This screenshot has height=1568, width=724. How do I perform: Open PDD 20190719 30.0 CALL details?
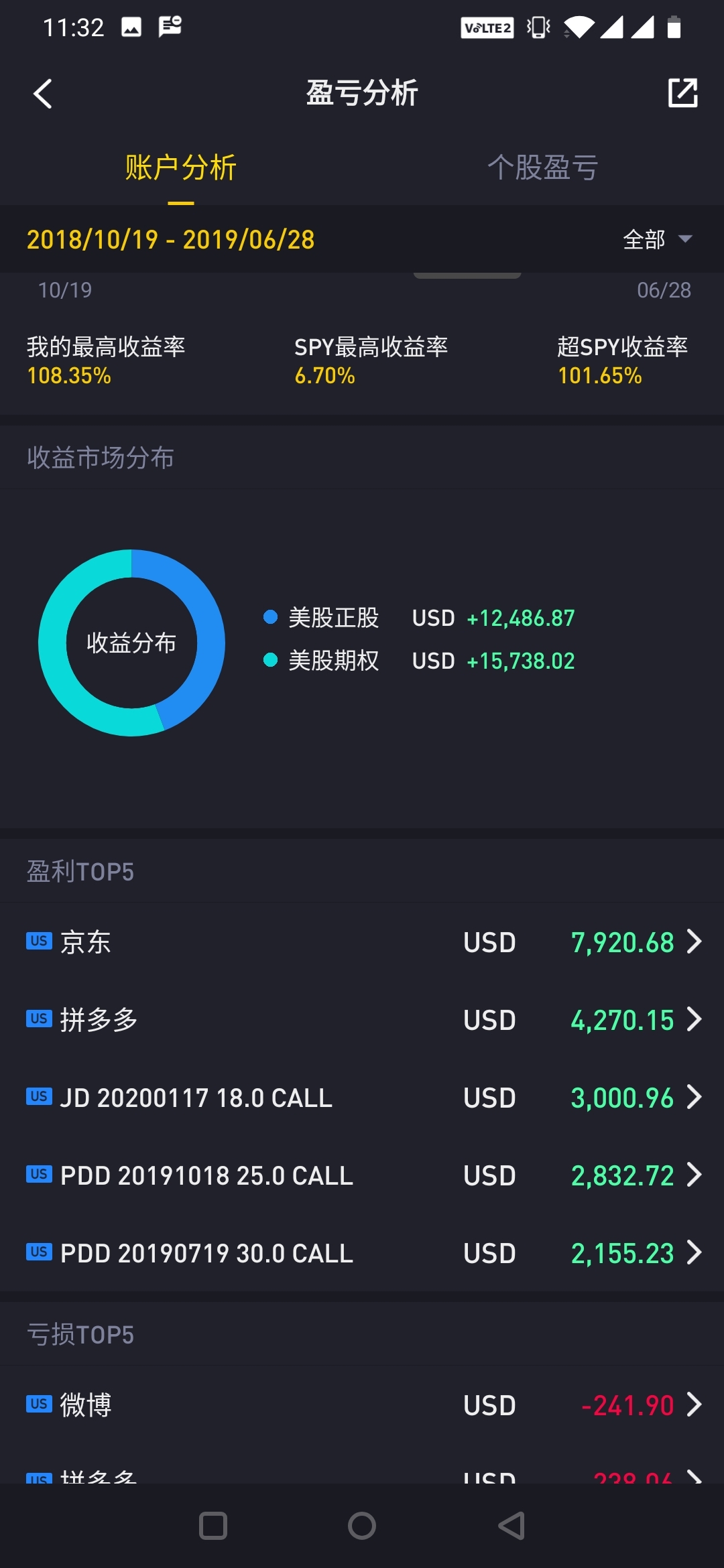tap(362, 1252)
